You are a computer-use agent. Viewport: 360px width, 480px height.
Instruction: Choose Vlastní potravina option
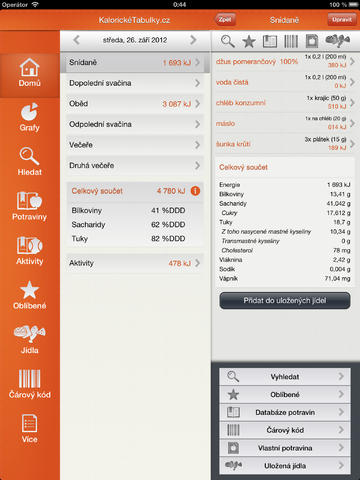tap(285, 448)
